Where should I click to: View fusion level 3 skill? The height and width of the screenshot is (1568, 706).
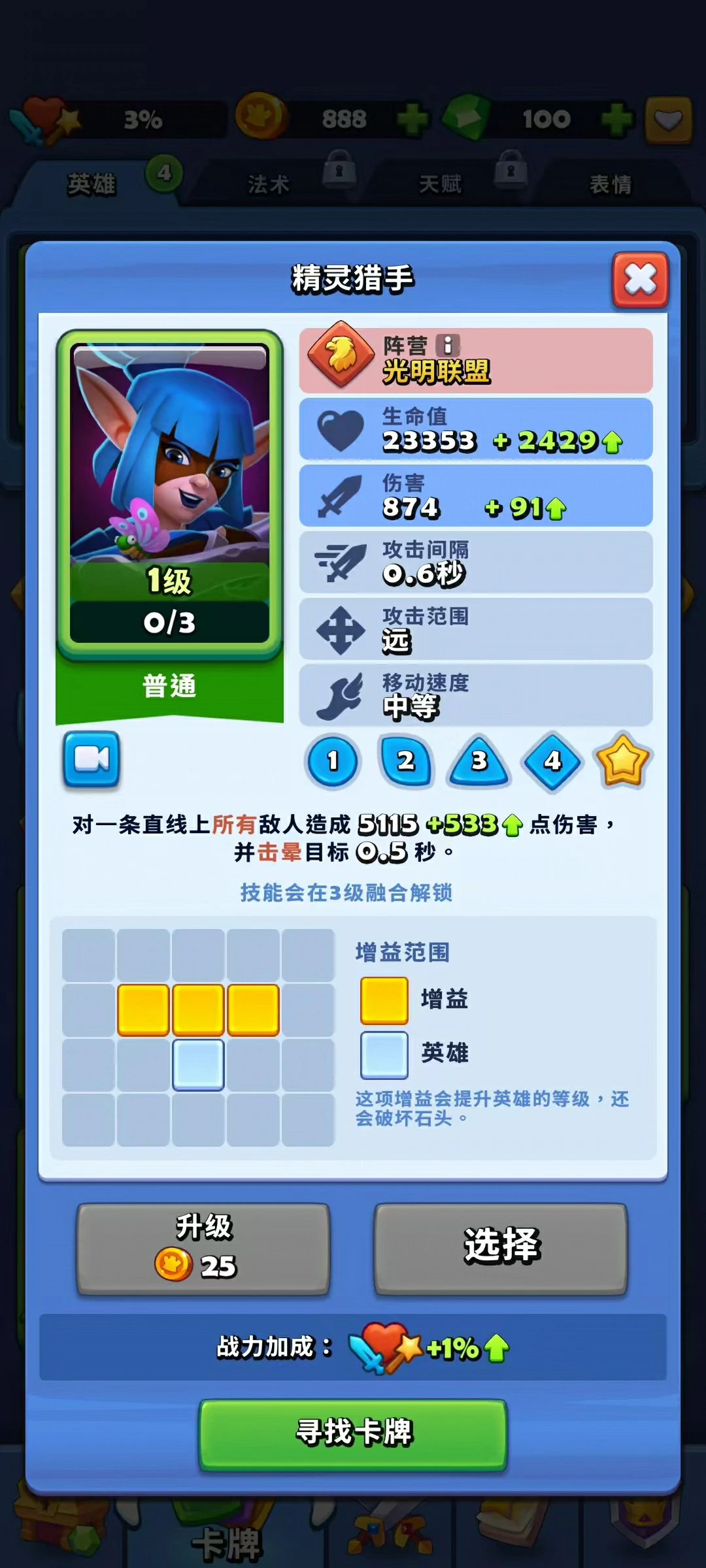[479, 762]
